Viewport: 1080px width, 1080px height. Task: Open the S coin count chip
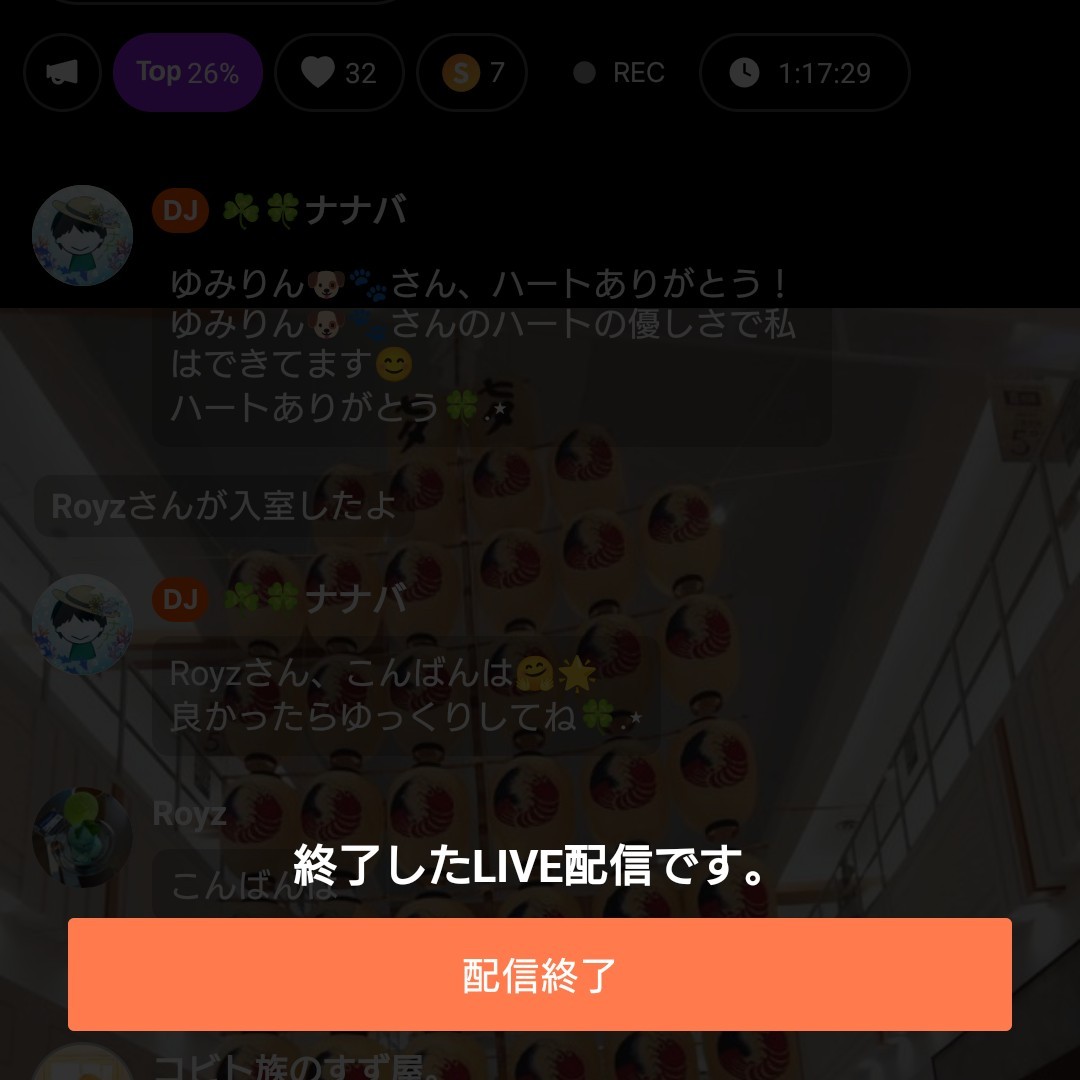(x=472, y=73)
